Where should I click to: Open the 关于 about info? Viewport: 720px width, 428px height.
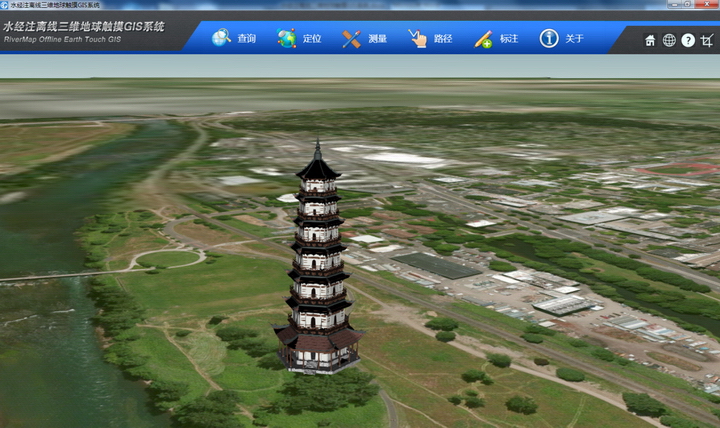point(561,39)
